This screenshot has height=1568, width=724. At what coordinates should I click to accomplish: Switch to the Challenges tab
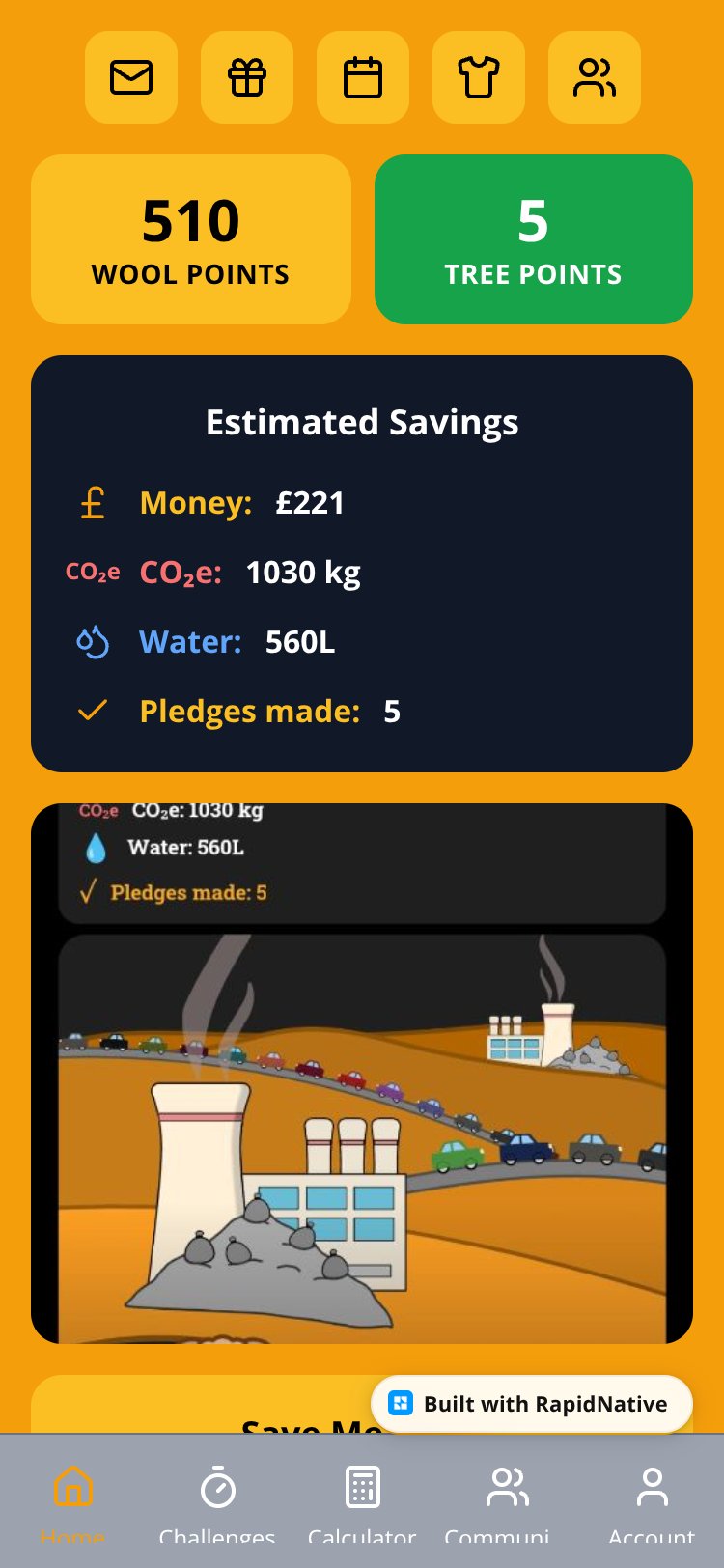[x=217, y=1501]
